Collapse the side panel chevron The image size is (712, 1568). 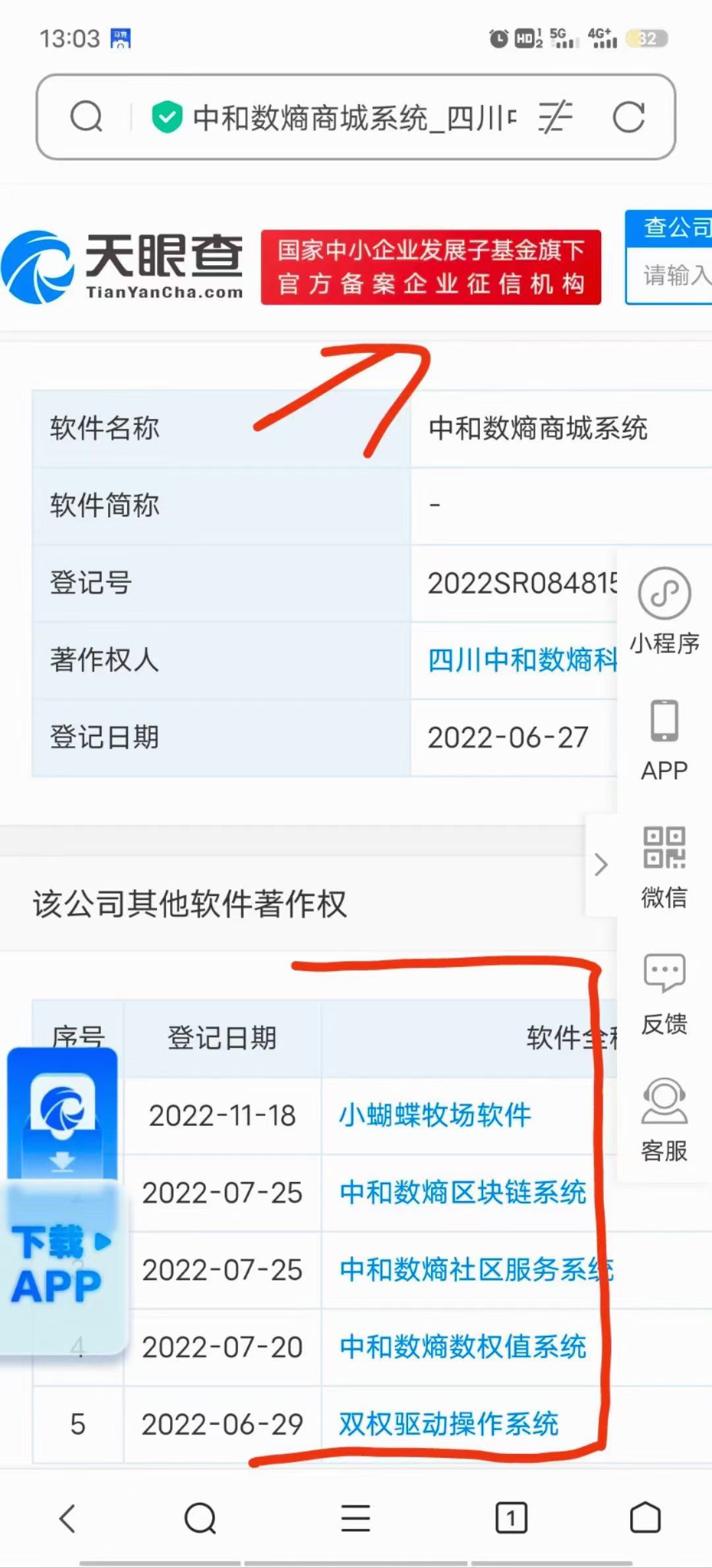pyautogui.click(x=601, y=865)
